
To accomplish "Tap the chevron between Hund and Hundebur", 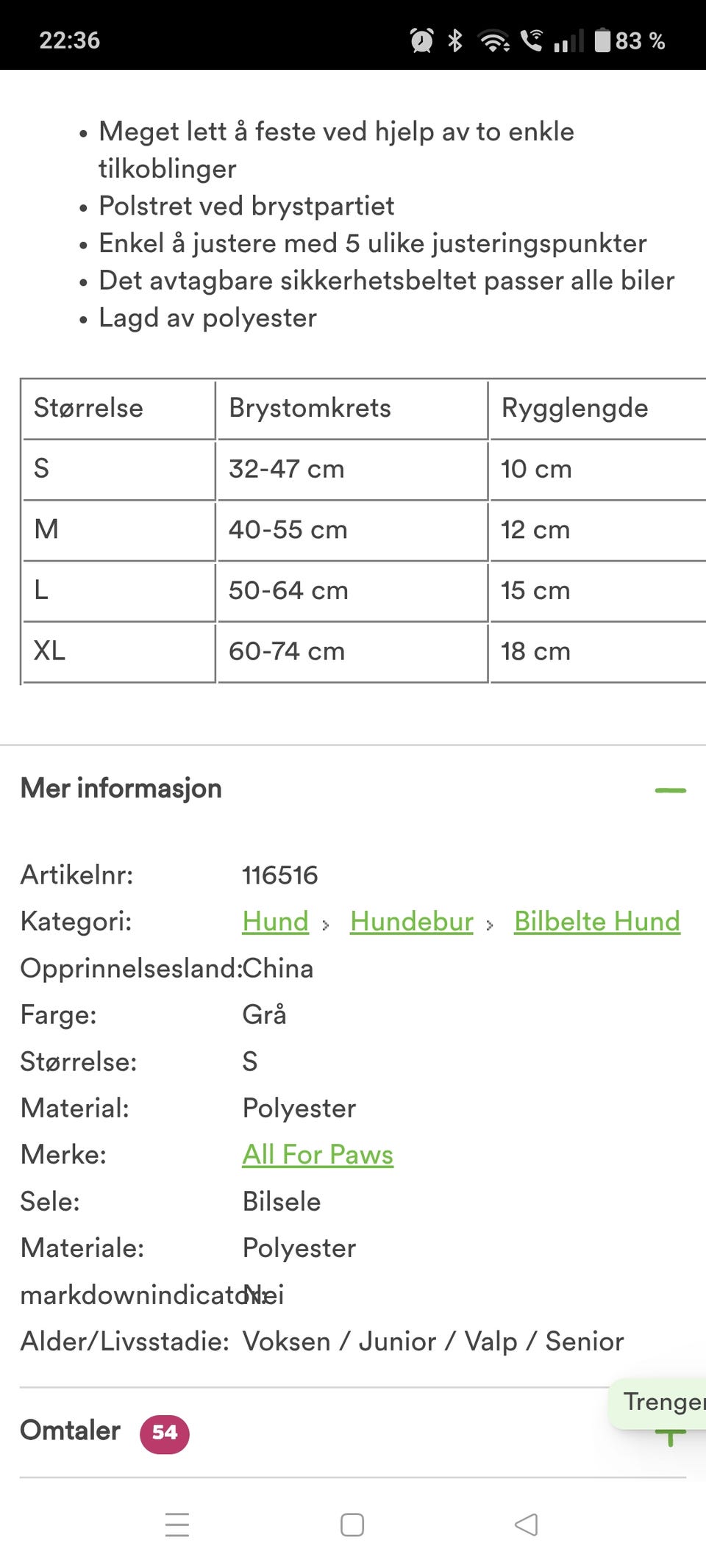I will pyautogui.click(x=327, y=923).
